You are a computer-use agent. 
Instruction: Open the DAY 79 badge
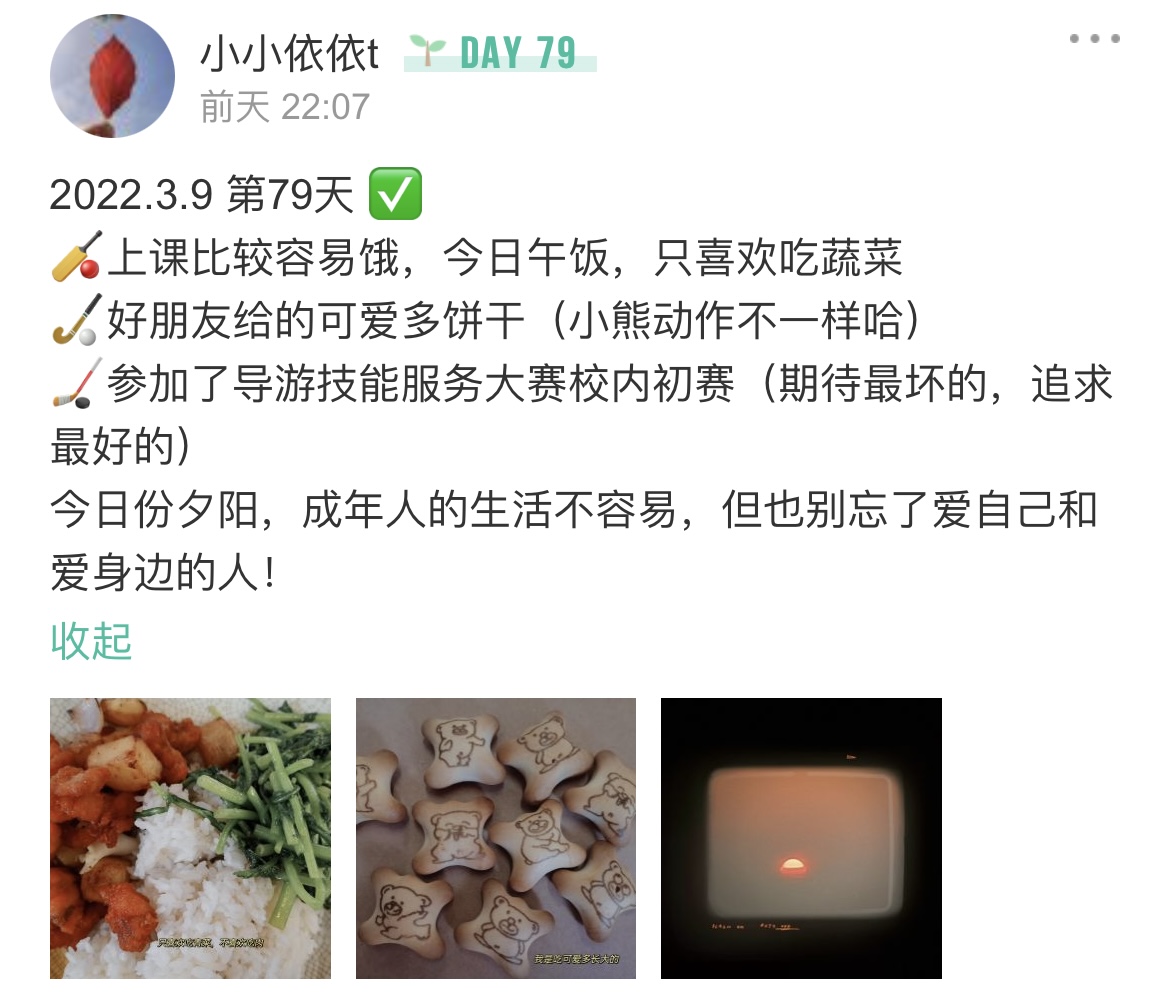pyautogui.click(x=500, y=54)
